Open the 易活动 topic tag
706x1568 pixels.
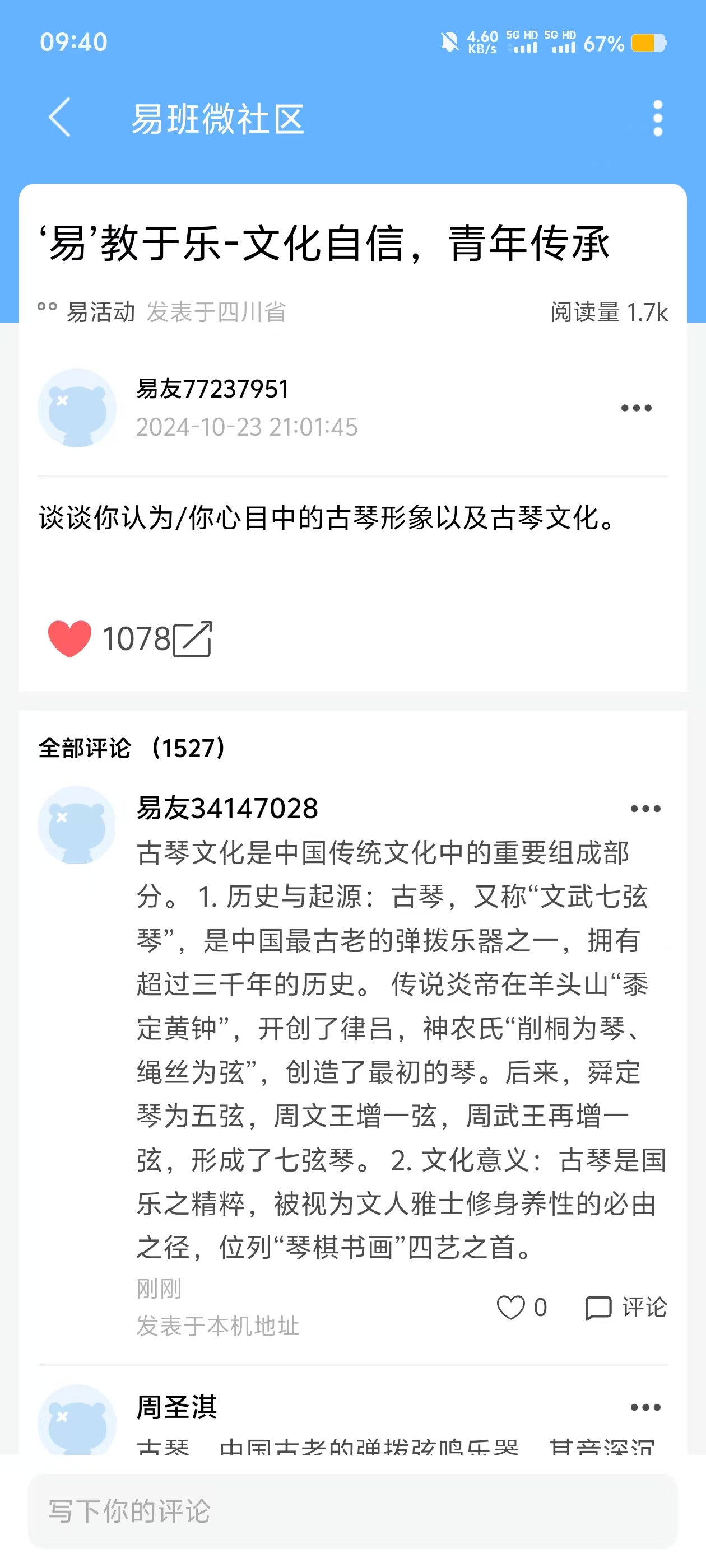100,312
